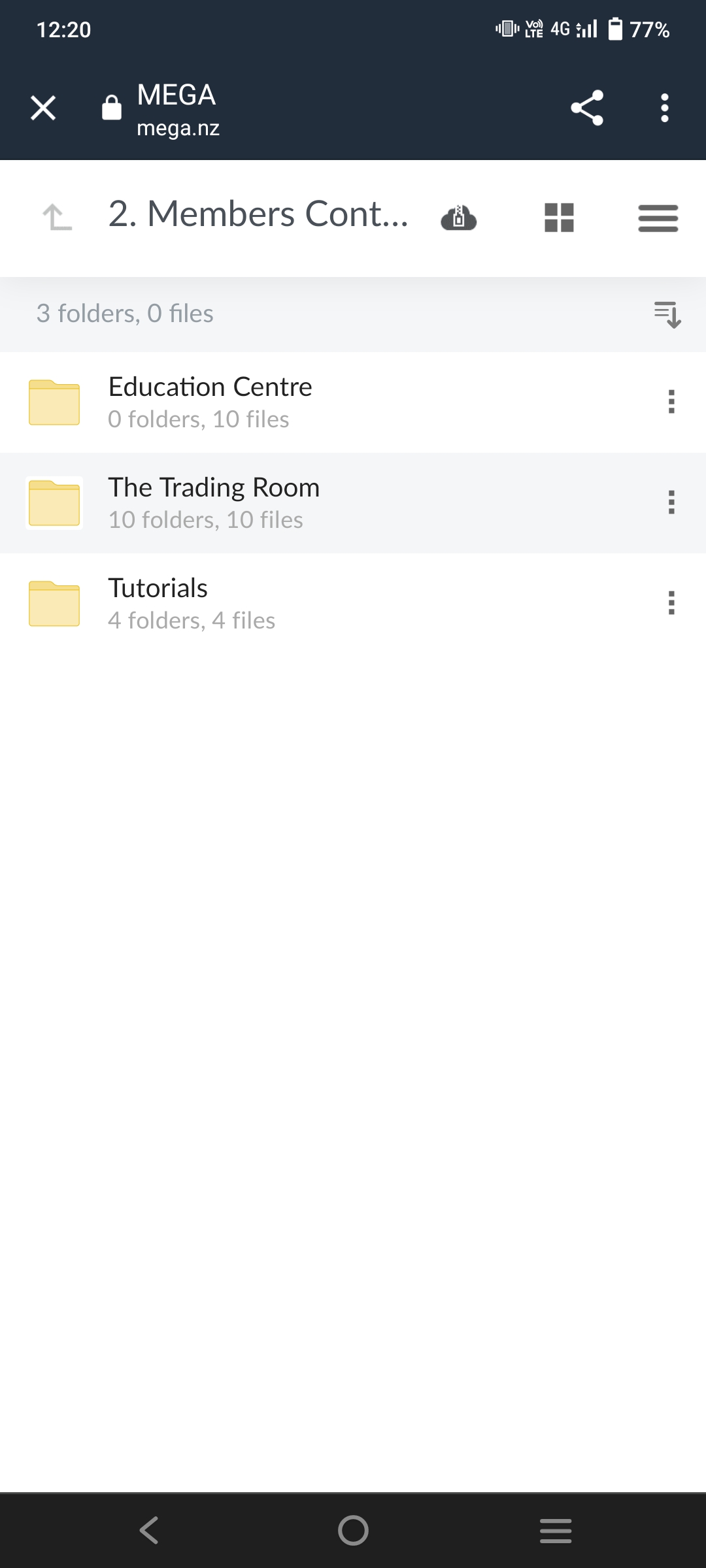Image resolution: width=706 pixels, height=1568 pixels.
Task: Open The Trading Room folder
Action: (x=213, y=502)
